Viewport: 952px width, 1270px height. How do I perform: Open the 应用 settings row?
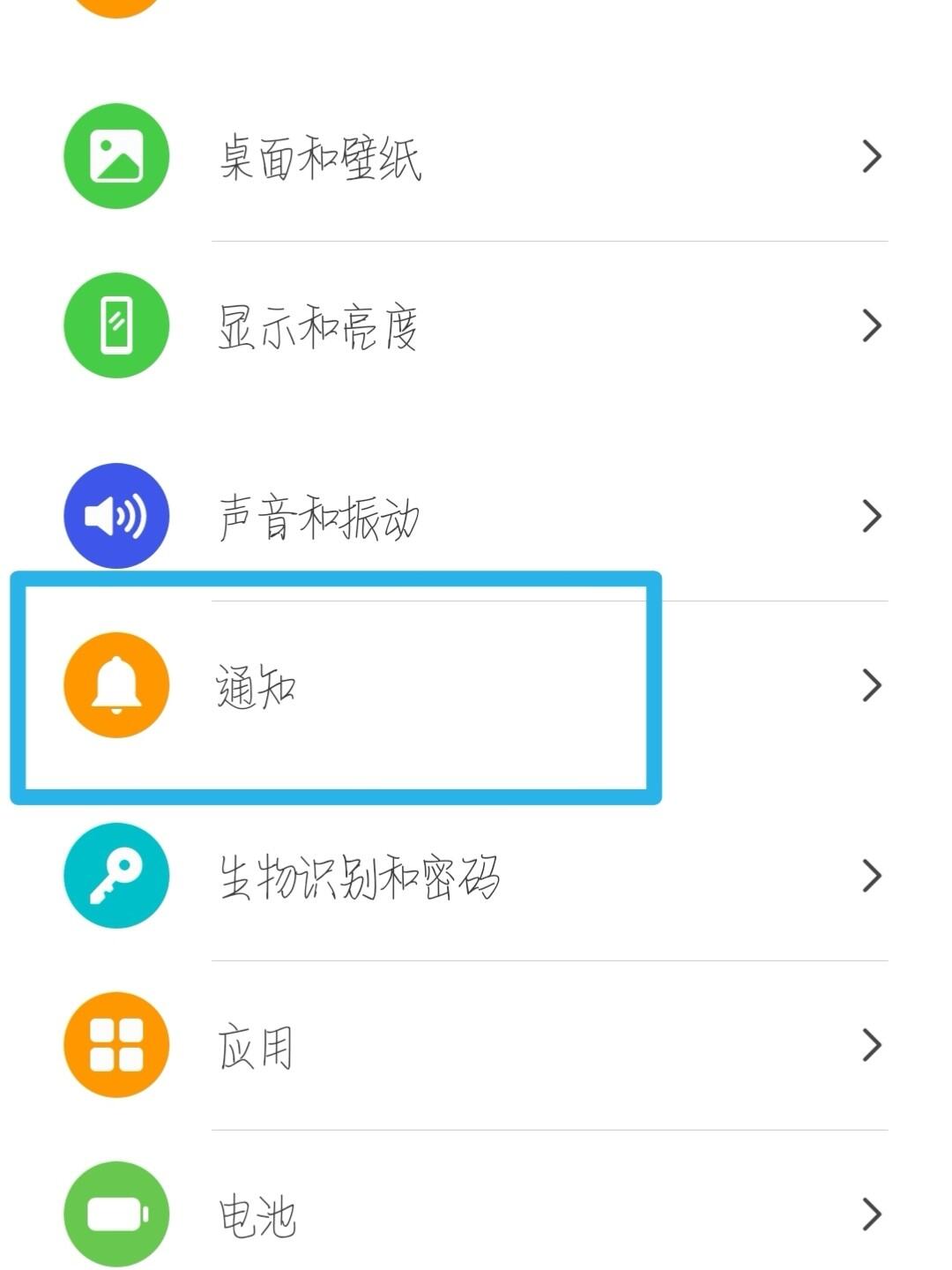[256, 1046]
